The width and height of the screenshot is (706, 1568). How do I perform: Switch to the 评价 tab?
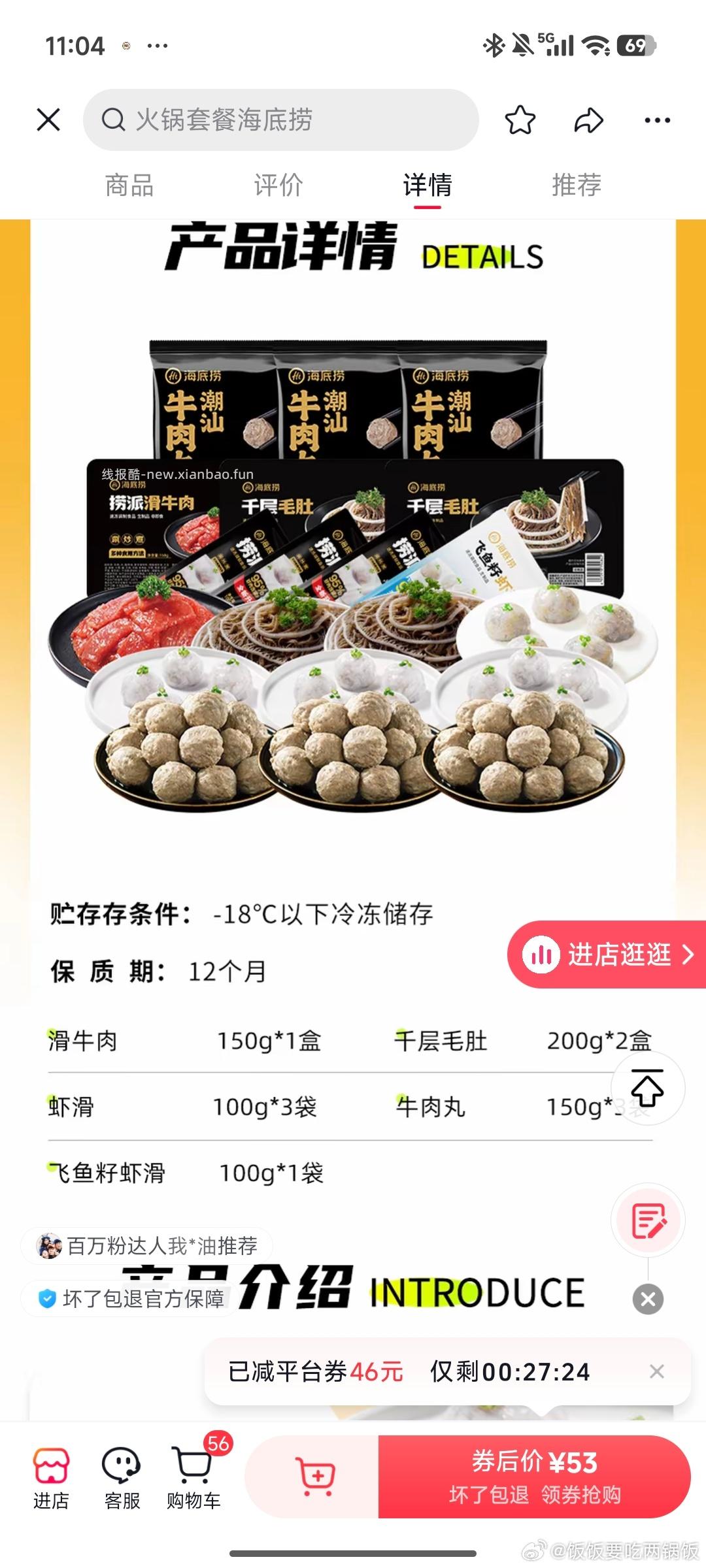click(x=277, y=186)
